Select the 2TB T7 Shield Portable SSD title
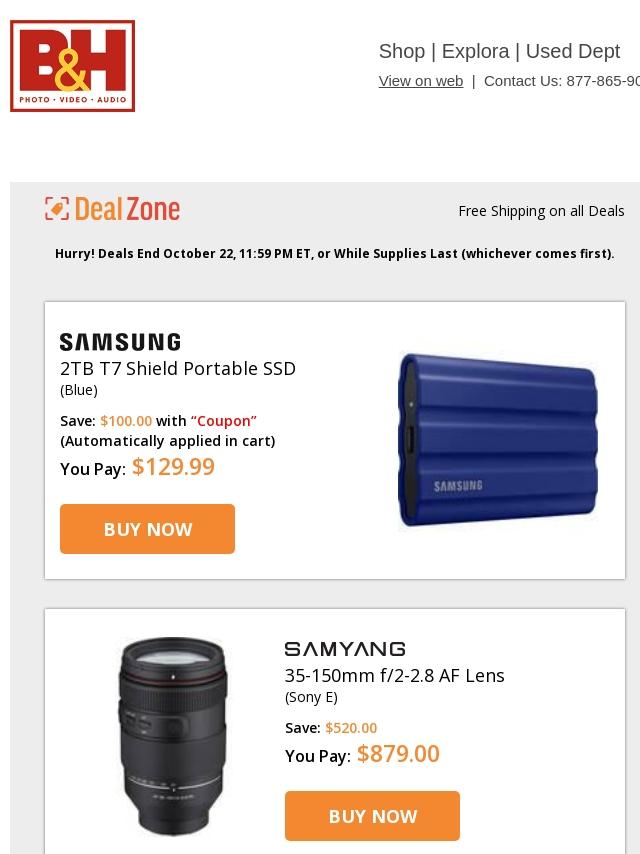This screenshot has width=640, height=854. point(178,368)
